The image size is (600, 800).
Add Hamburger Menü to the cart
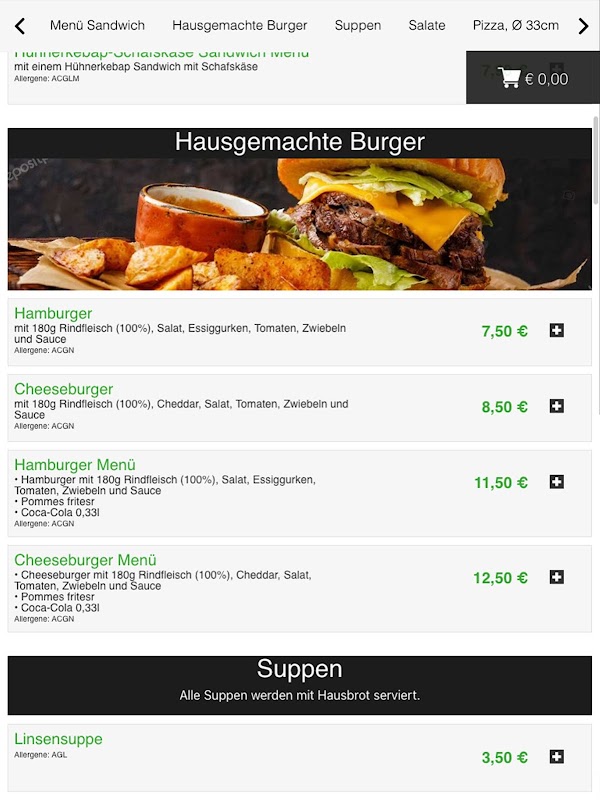pos(557,482)
